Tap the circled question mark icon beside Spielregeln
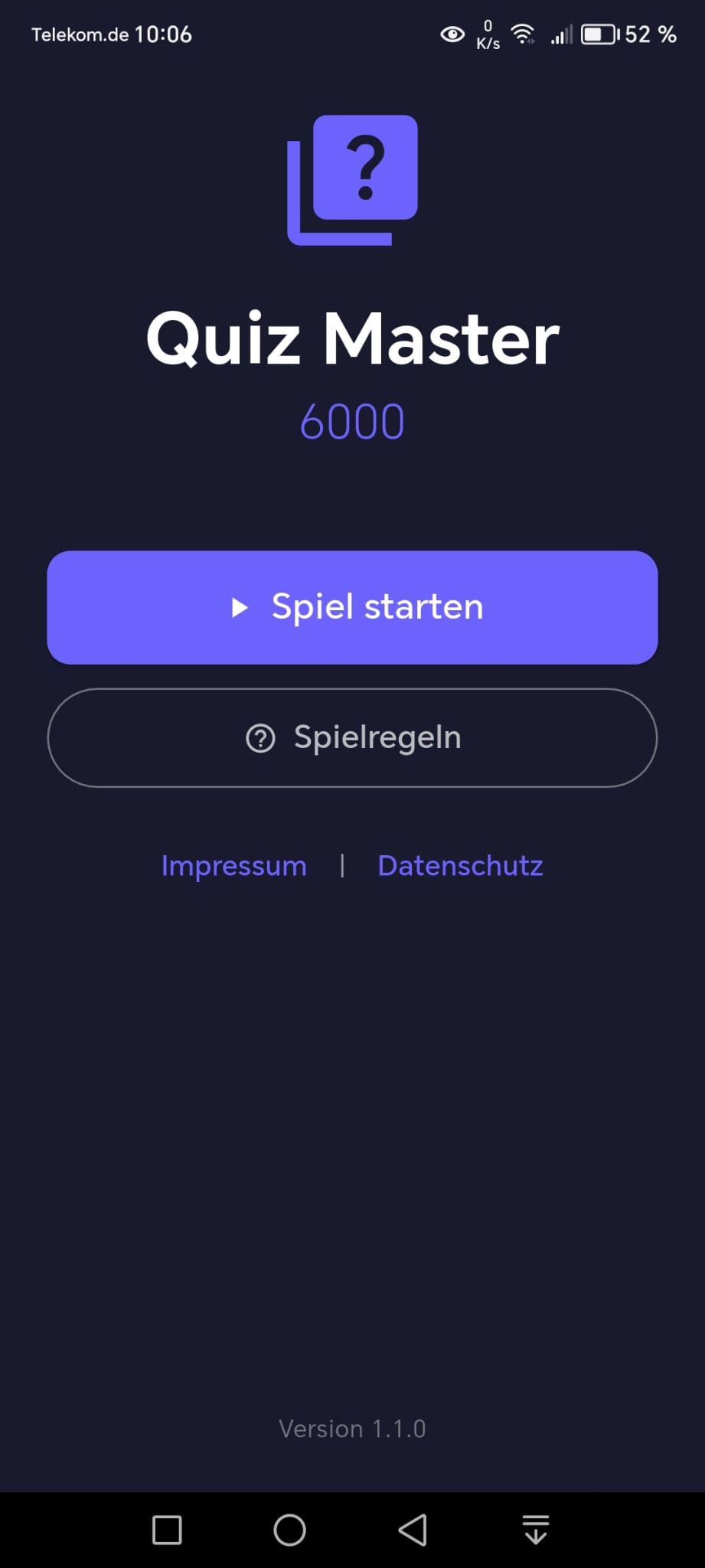This screenshot has height=1568, width=705. [260, 737]
